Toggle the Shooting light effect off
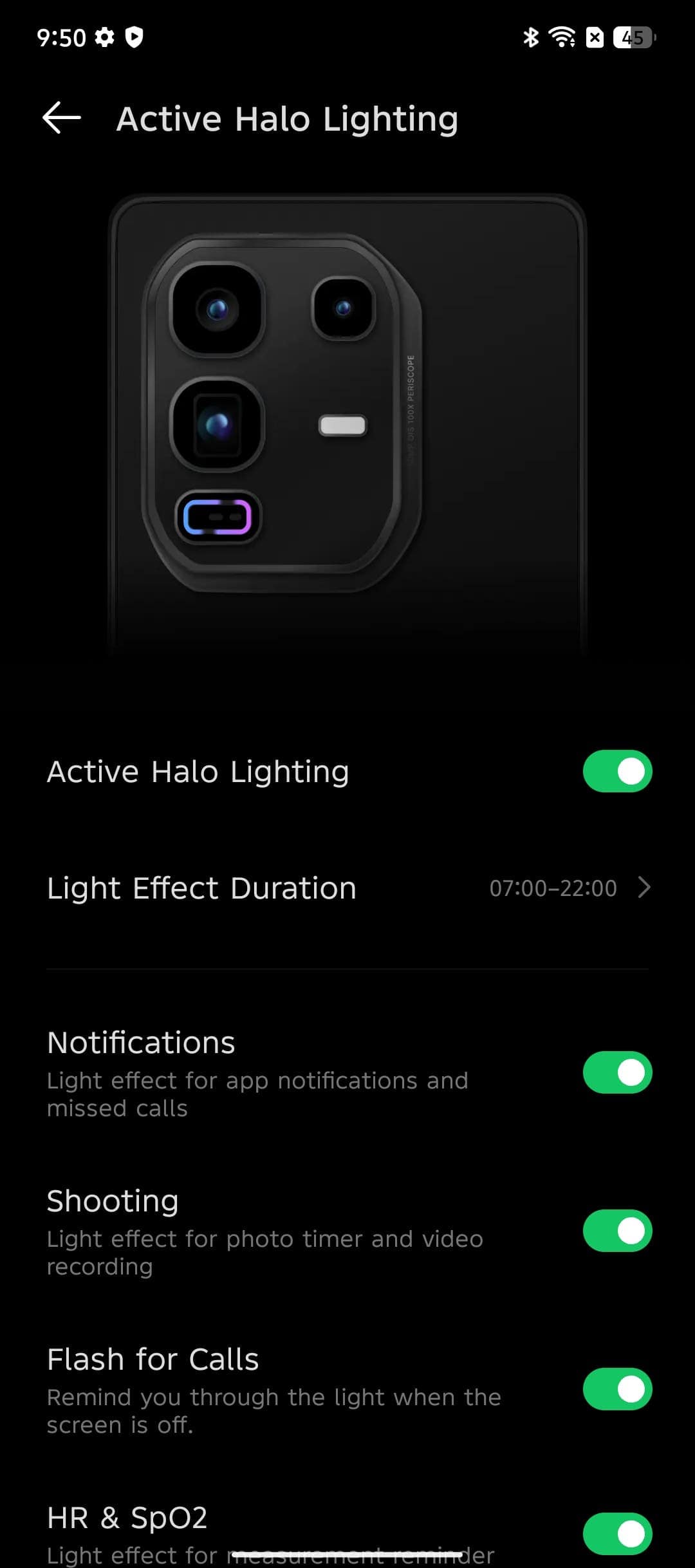The width and height of the screenshot is (695, 1568). (617, 1231)
